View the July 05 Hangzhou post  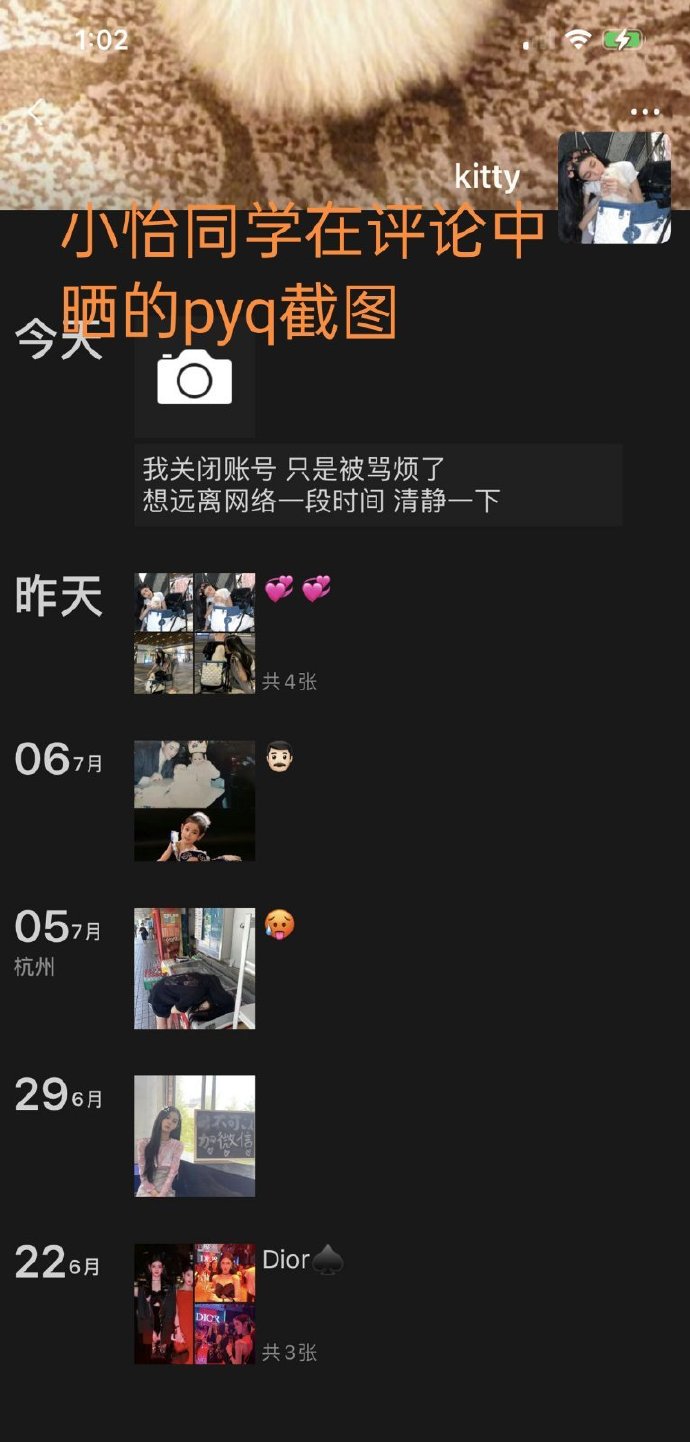tap(195, 968)
